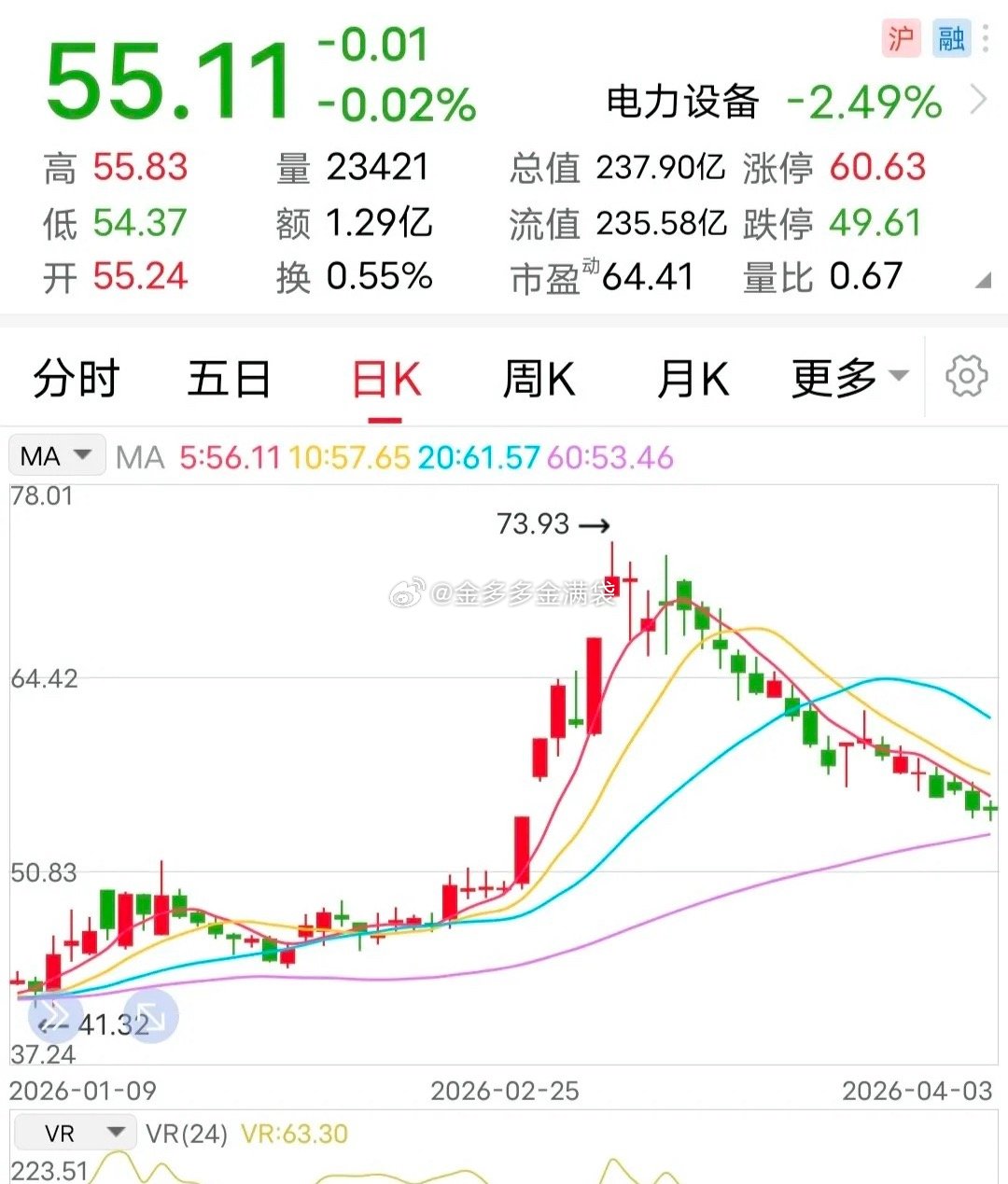Tap the 沪 Shanghai exchange badge
The height and width of the screenshot is (1184, 1008).
click(902, 39)
